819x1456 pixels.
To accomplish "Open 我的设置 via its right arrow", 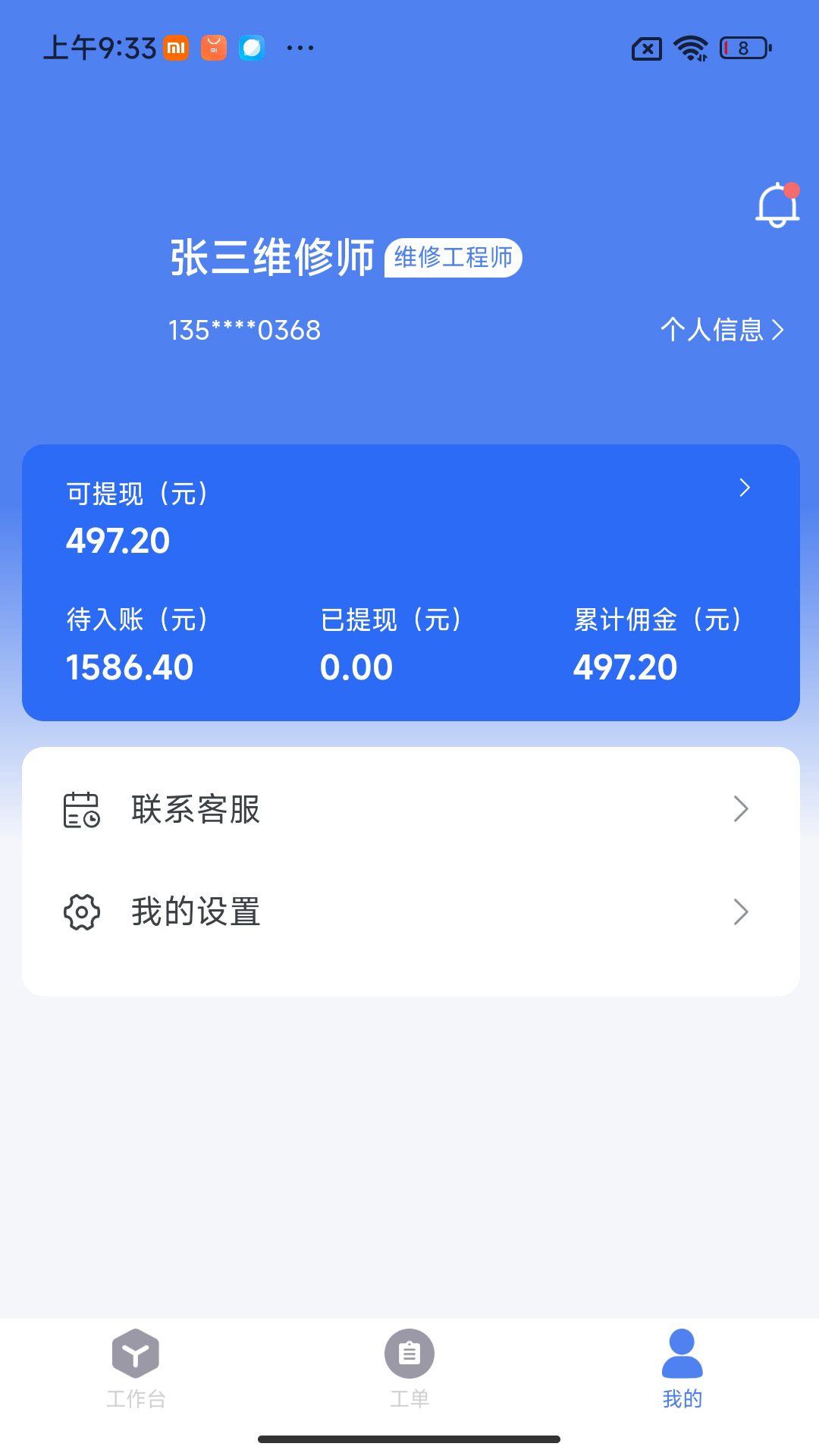I will (x=742, y=912).
